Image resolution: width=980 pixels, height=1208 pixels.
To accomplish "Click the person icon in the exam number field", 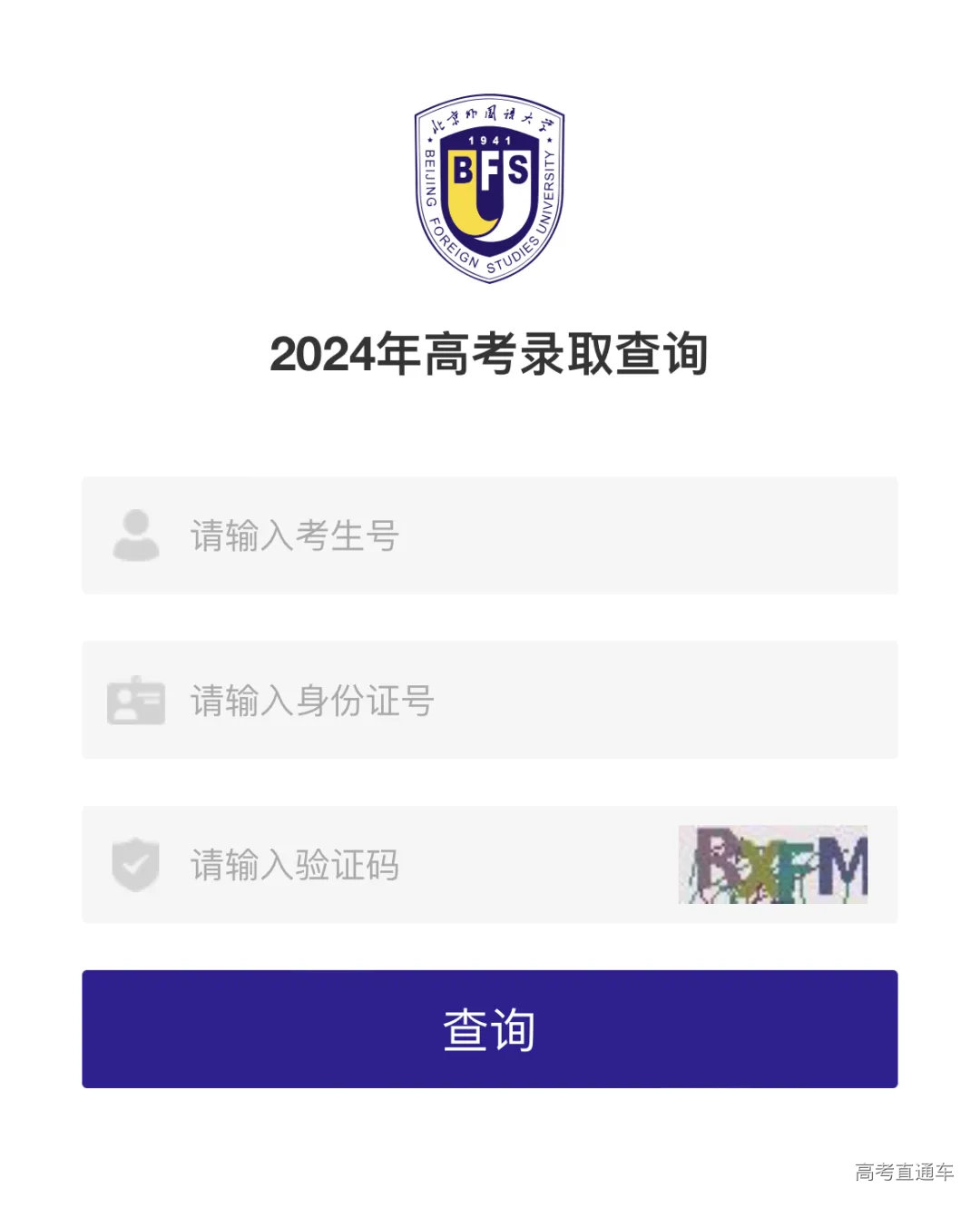I will click(x=136, y=535).
